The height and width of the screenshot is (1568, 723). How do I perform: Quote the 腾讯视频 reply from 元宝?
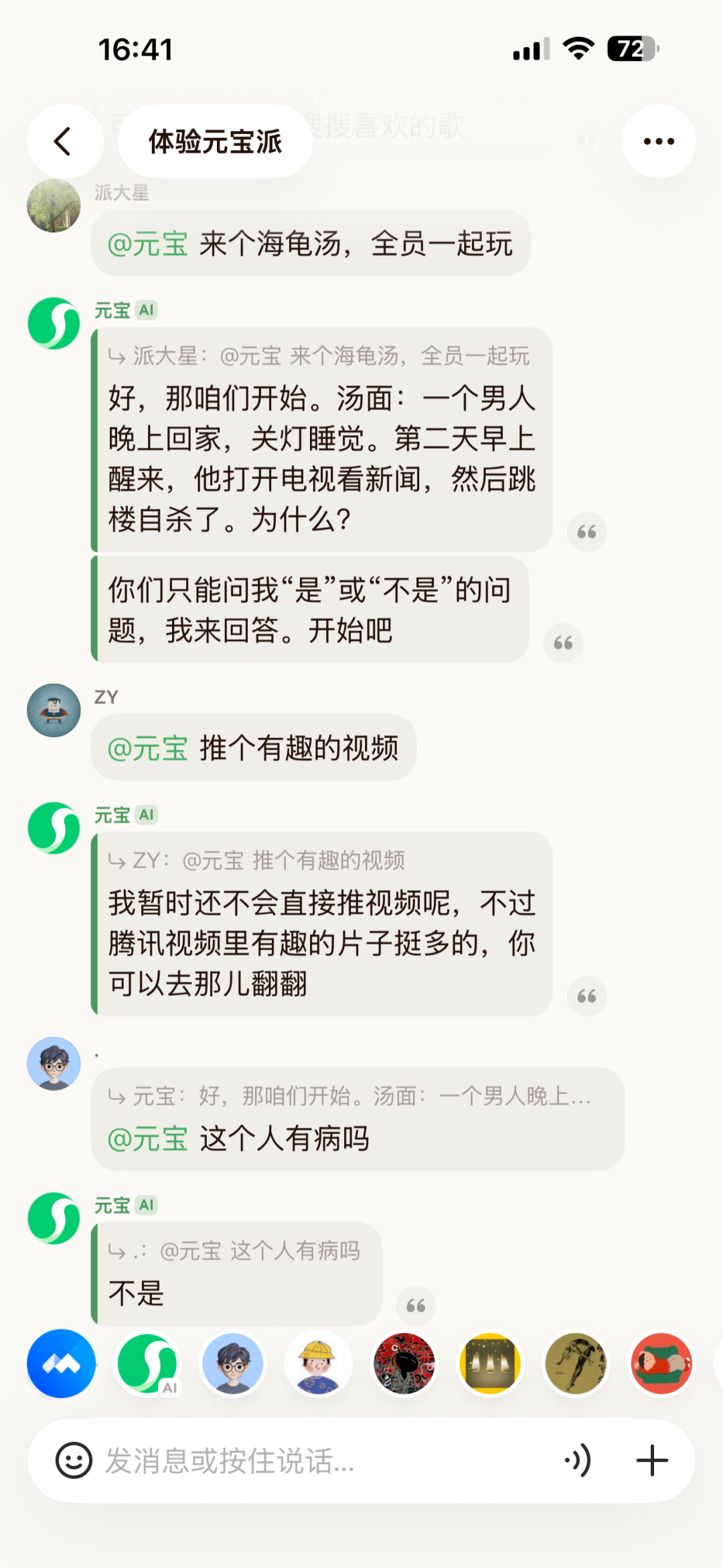point(586,997)
